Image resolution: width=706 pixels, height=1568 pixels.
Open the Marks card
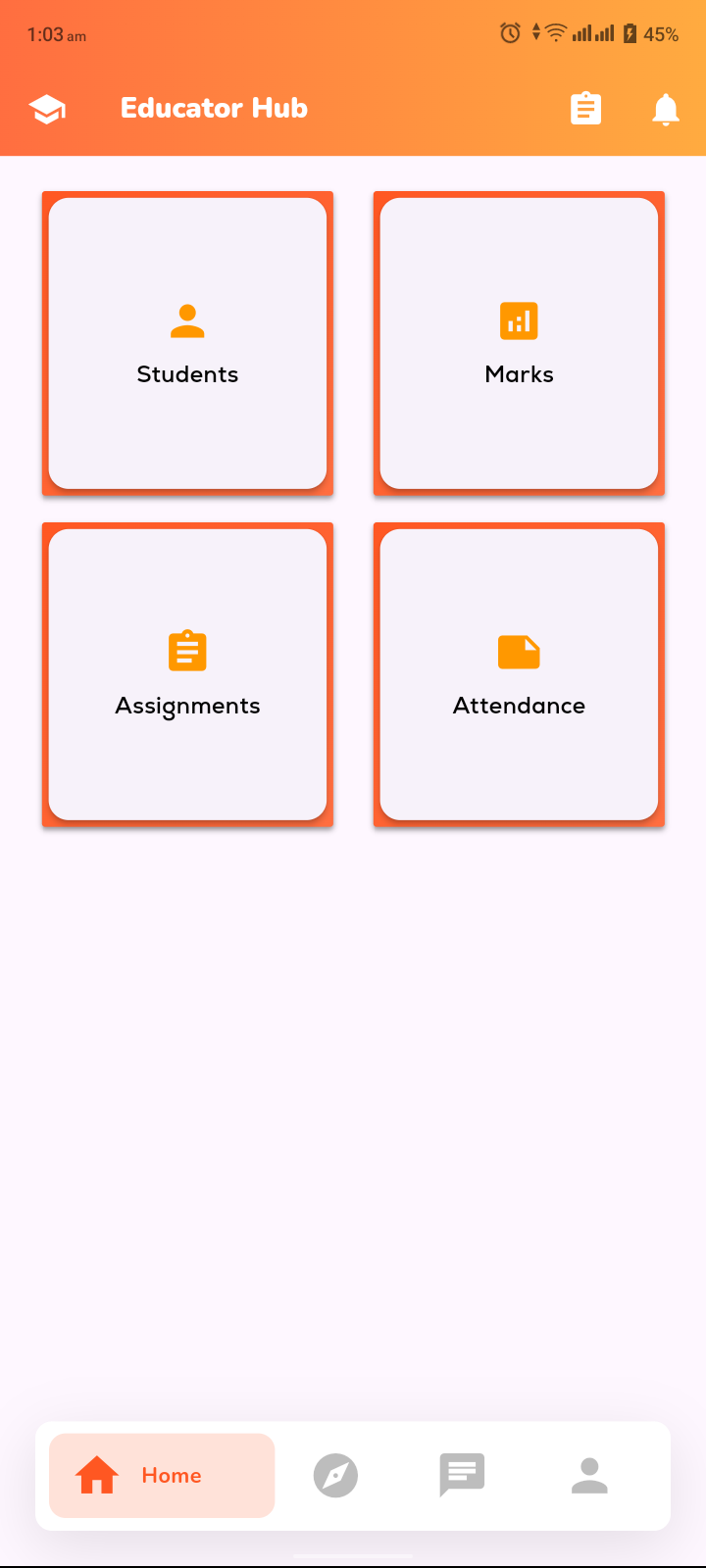519,343
